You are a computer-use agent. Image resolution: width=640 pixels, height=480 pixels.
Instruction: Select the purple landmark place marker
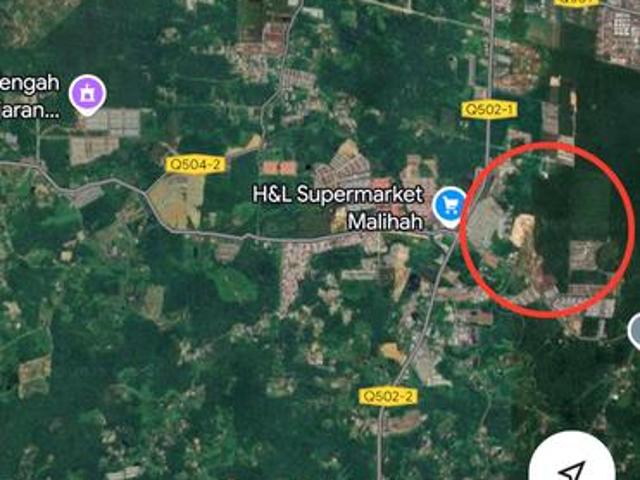click(x=85, y=94)
